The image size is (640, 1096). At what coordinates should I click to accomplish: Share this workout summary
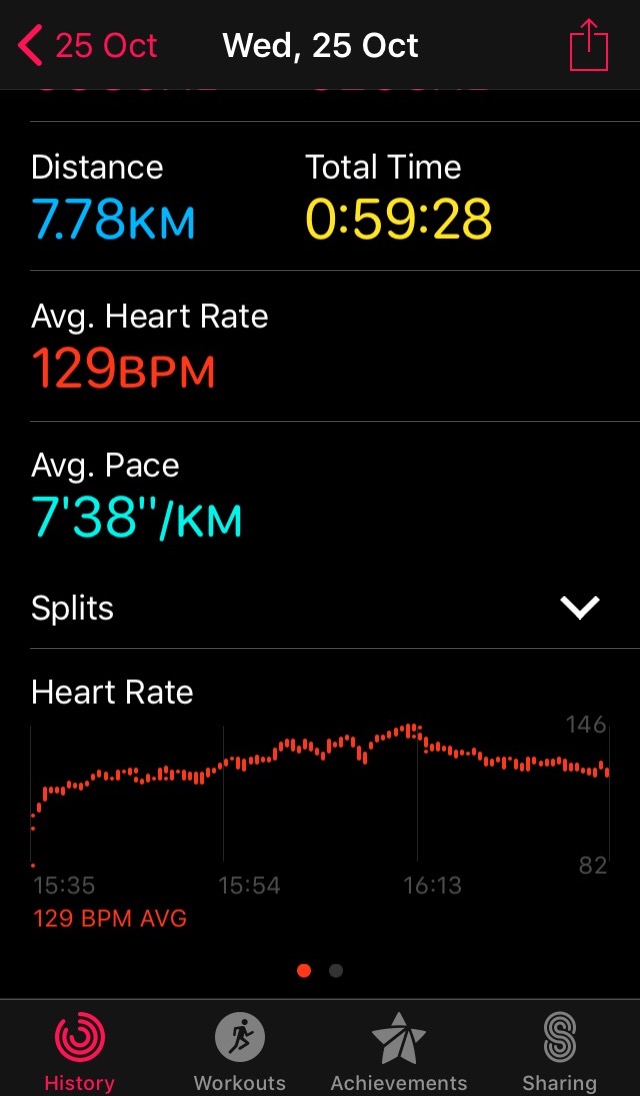click(589, 45)
